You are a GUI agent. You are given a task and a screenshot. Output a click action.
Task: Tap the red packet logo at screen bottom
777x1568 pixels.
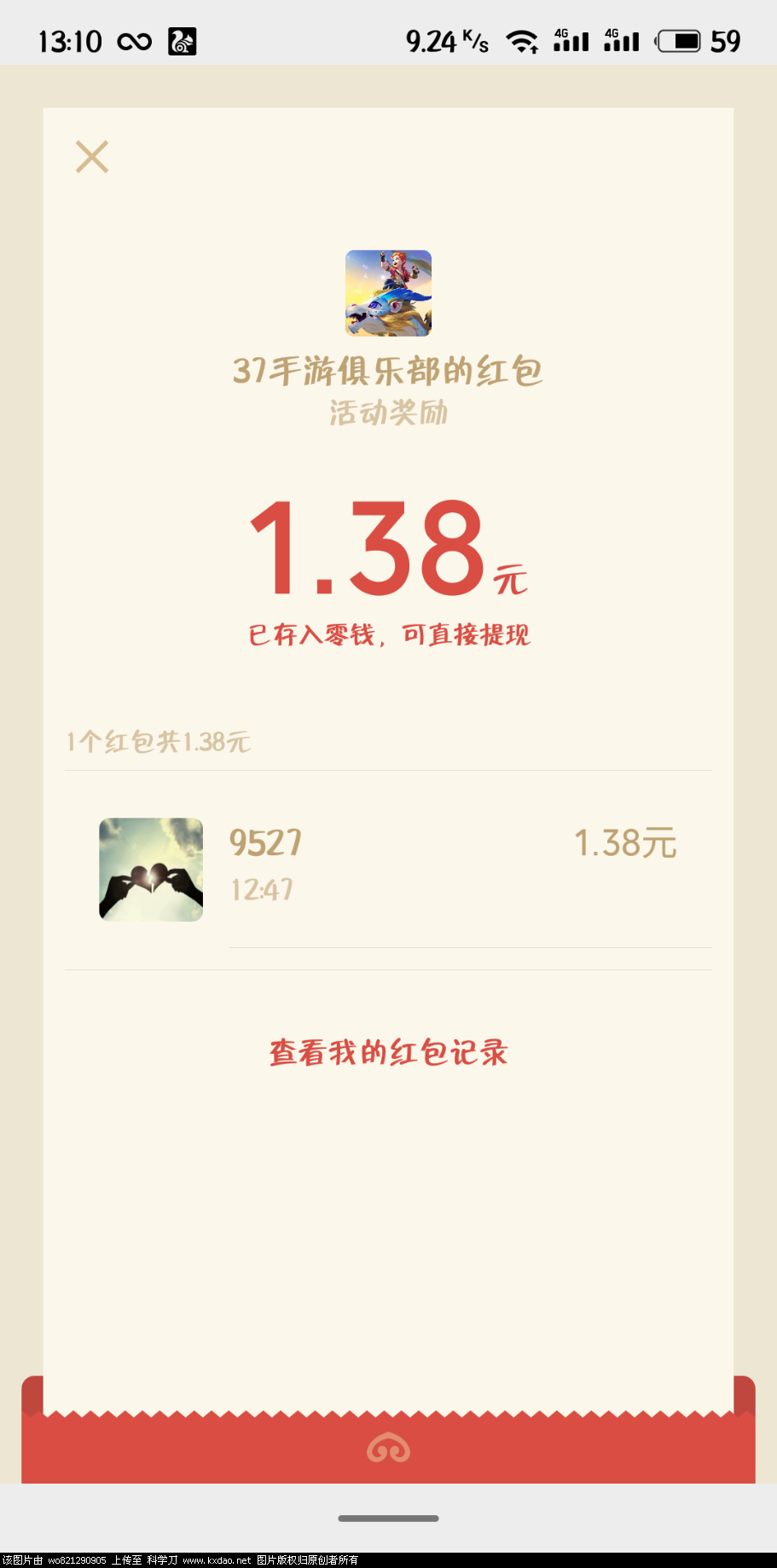[388, 1448]
